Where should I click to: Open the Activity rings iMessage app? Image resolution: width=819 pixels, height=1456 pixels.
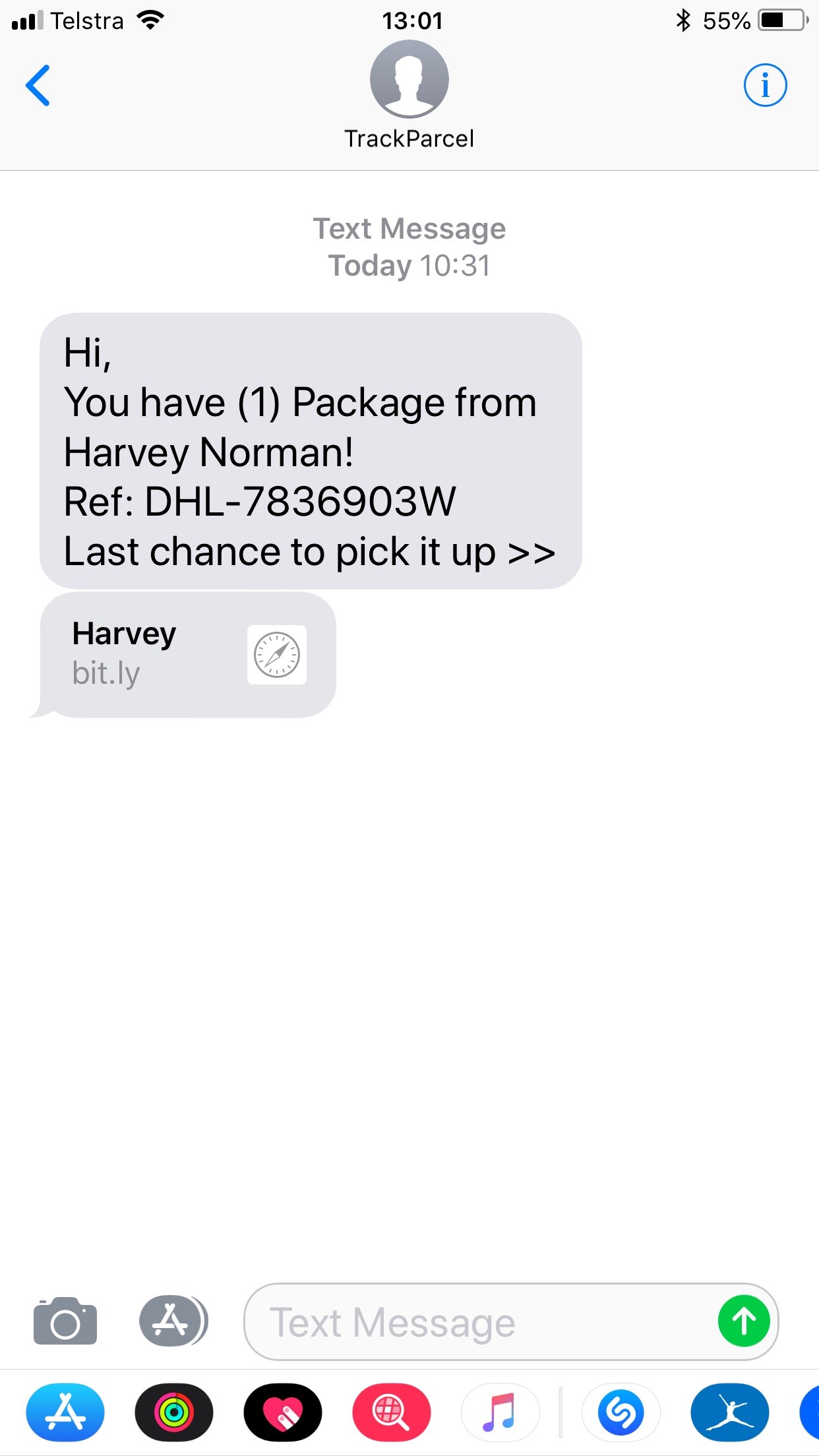(174, 1412)
